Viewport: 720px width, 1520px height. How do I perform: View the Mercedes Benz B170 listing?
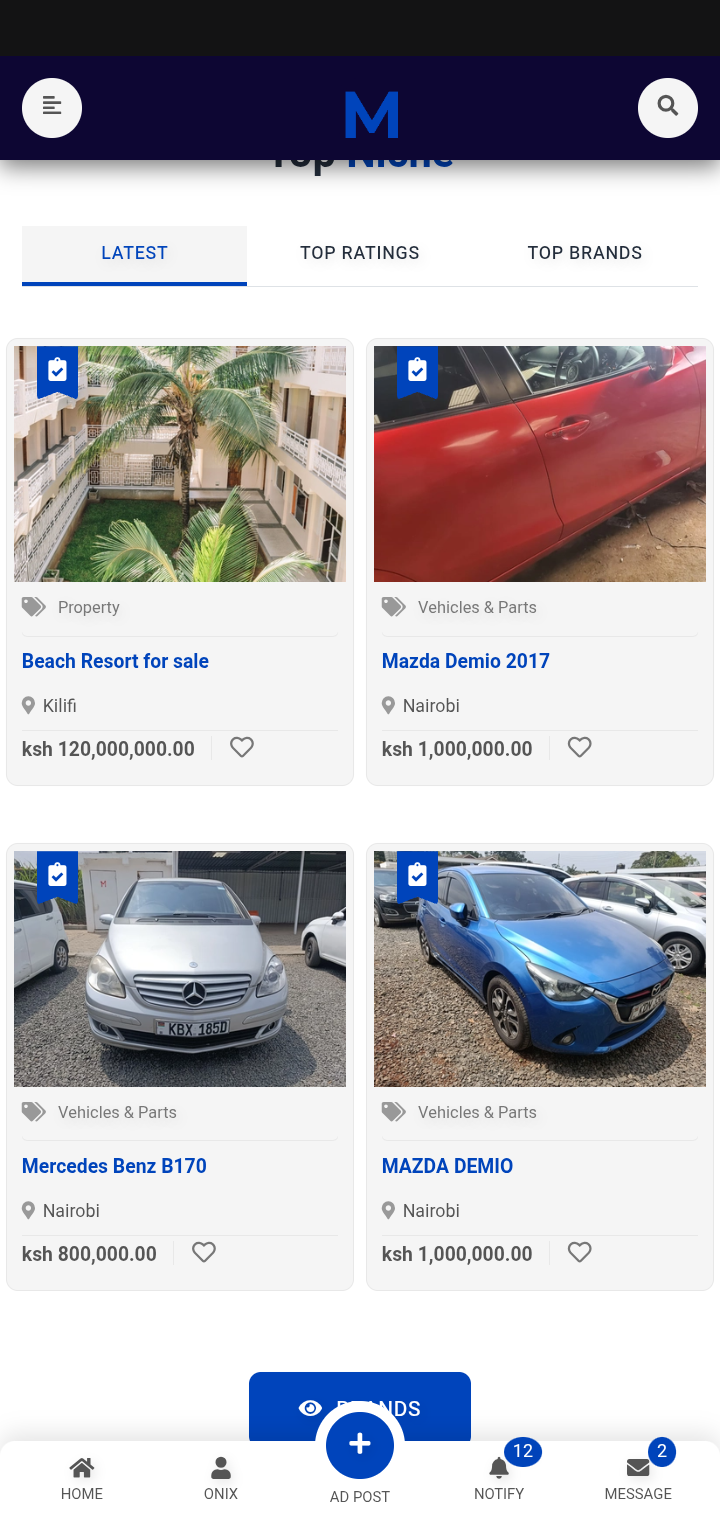pos(114,1166)
